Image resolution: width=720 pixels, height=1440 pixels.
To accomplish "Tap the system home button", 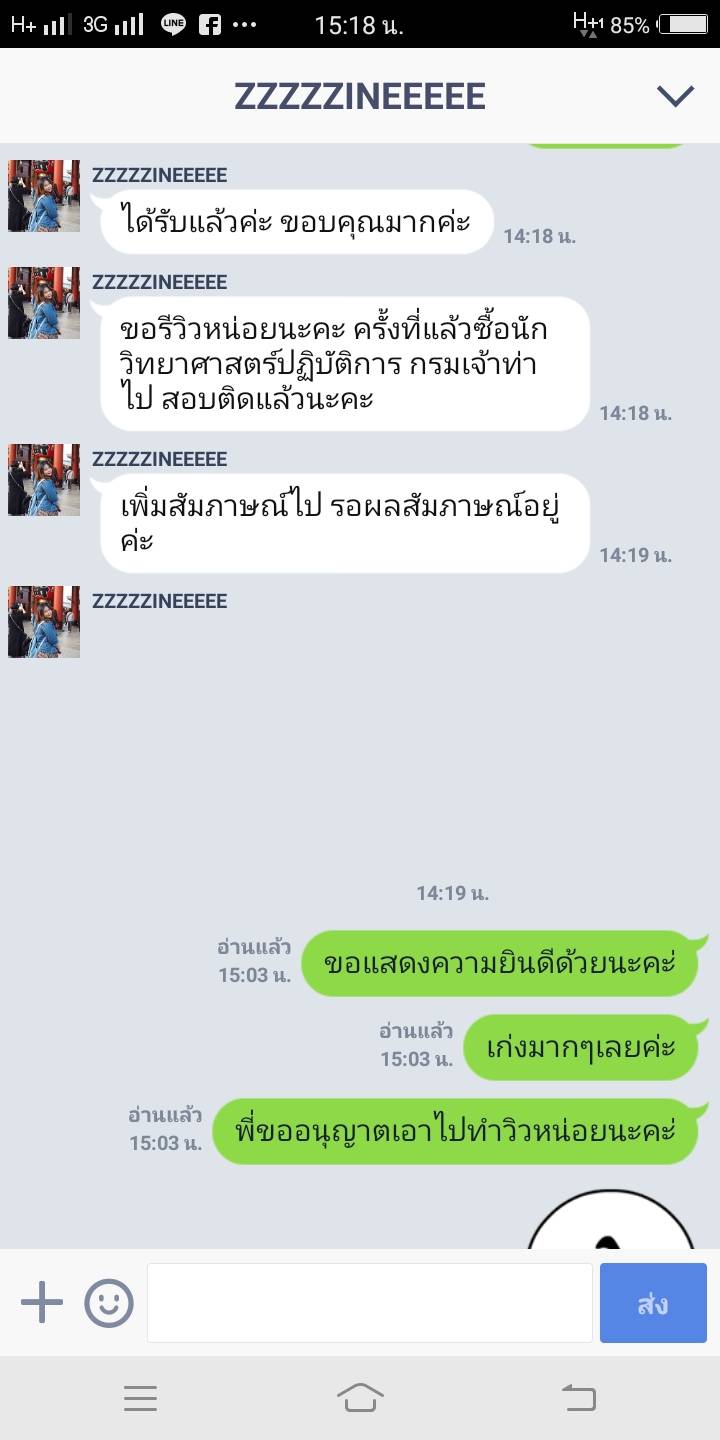I will [x=360, y=1398].
